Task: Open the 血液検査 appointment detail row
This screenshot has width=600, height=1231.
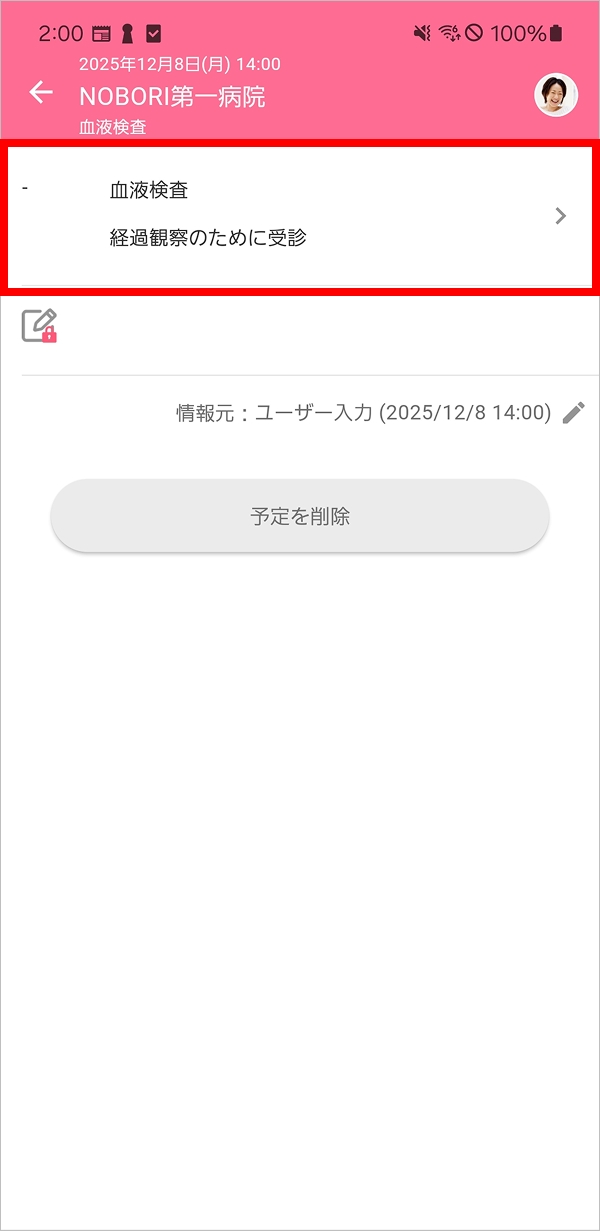Action: [x=300, y=214]
